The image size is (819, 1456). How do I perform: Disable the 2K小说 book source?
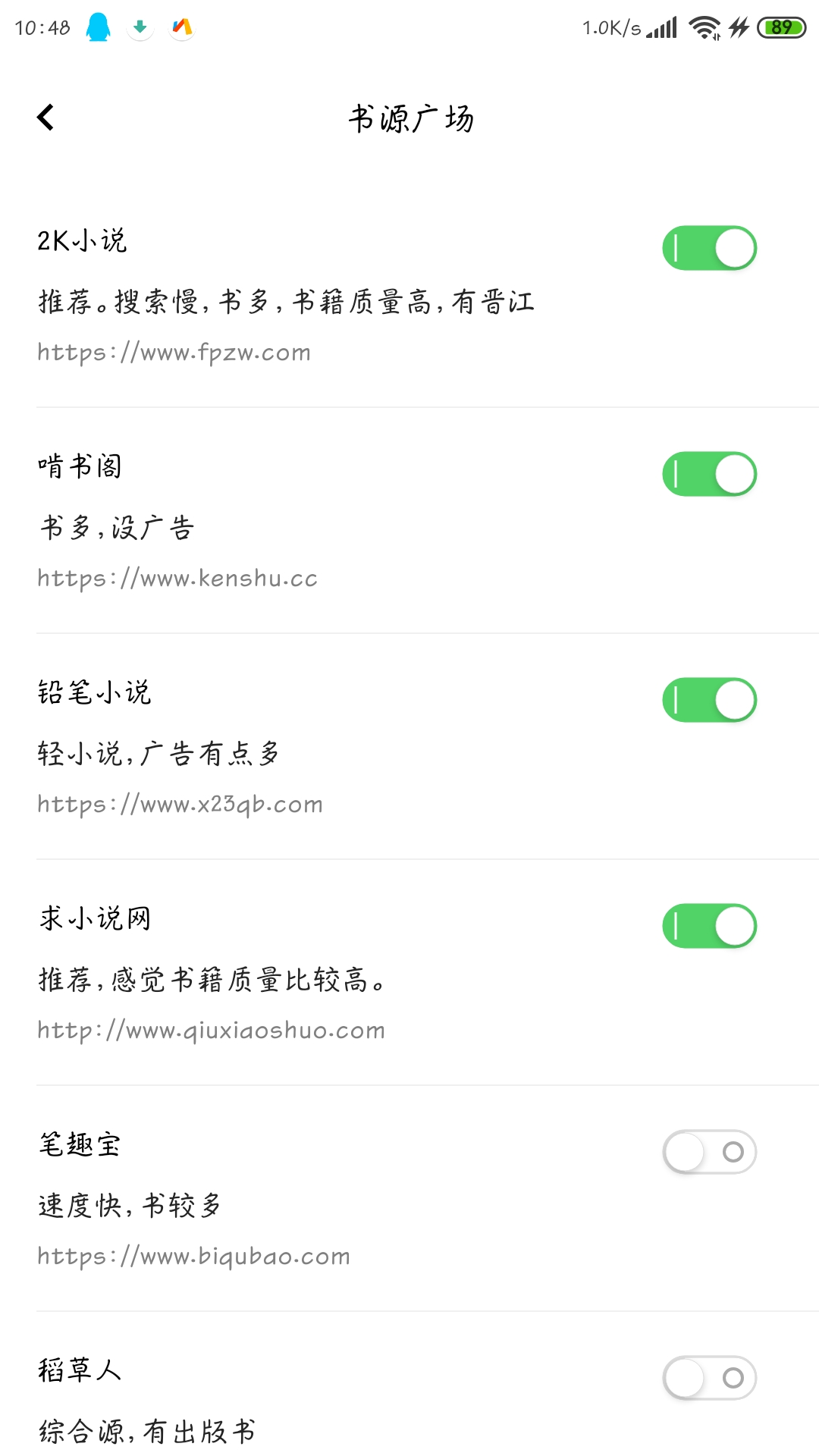(x=710, y=248)
